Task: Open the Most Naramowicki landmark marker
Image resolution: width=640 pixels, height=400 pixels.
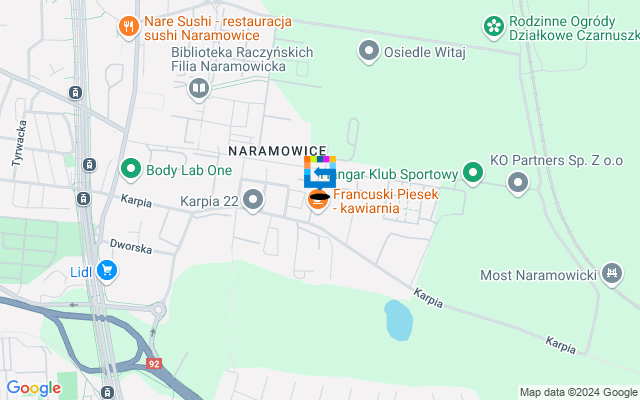Action: [x=611, y=272]
